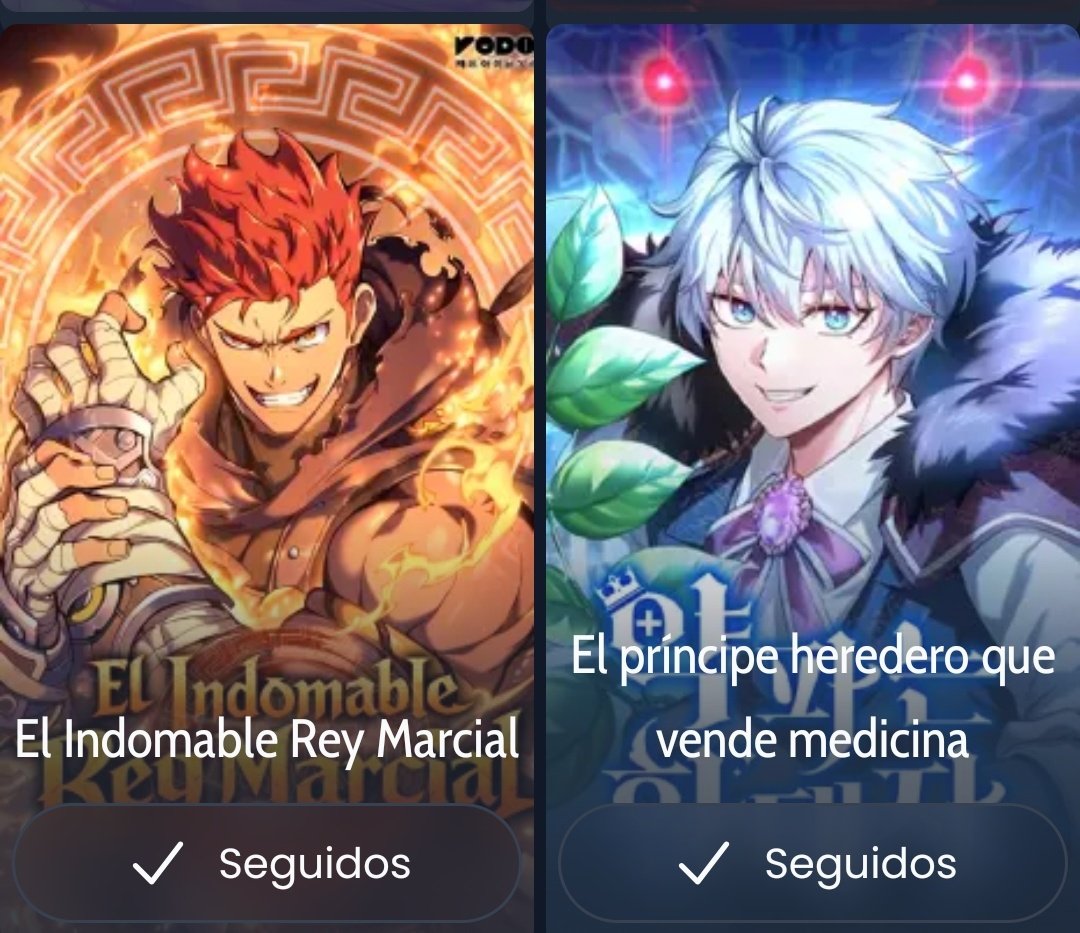Open El Indomable Rey Marcial cover
This screenshot has width=1080, height=933.
(x=267, y=400)
